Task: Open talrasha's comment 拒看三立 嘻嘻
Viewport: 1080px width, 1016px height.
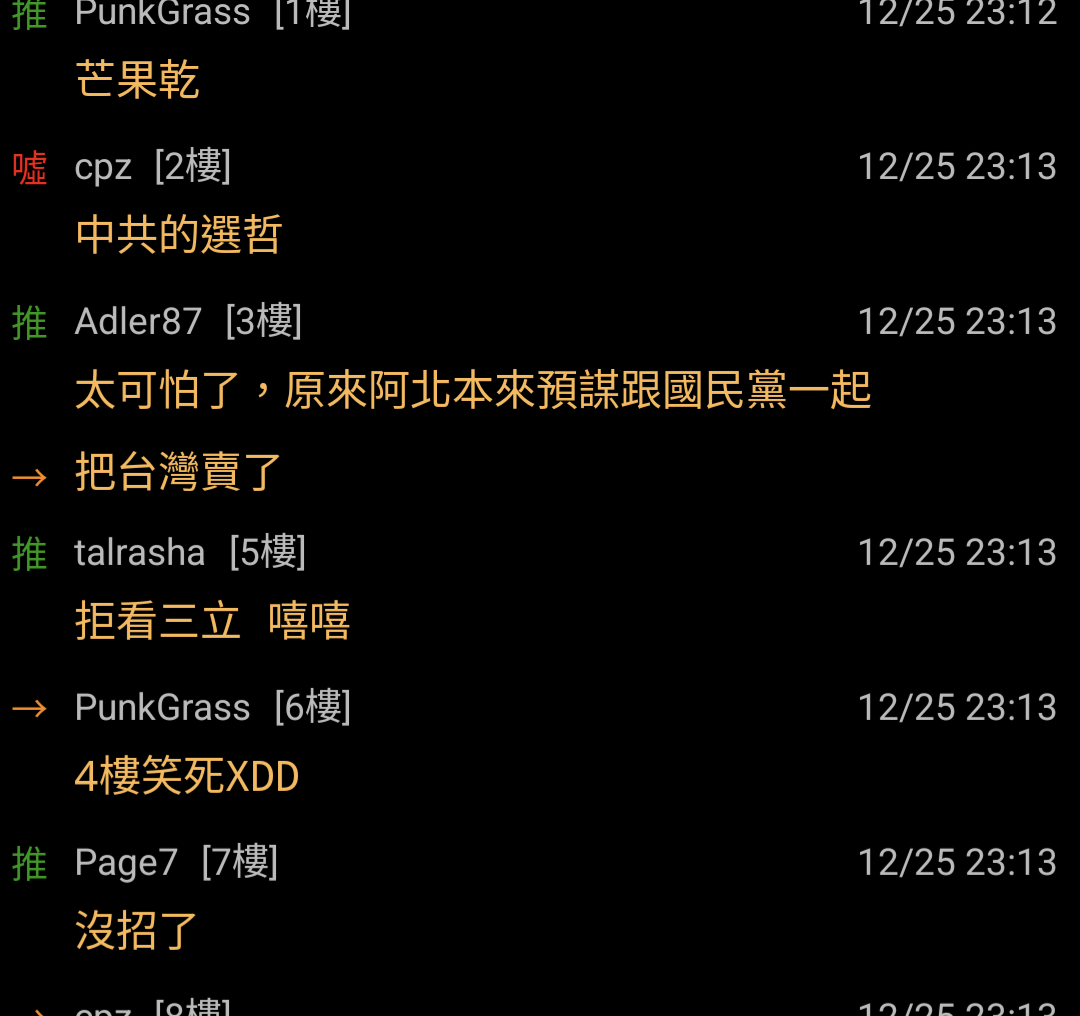Action: click(x=212, y=621)
